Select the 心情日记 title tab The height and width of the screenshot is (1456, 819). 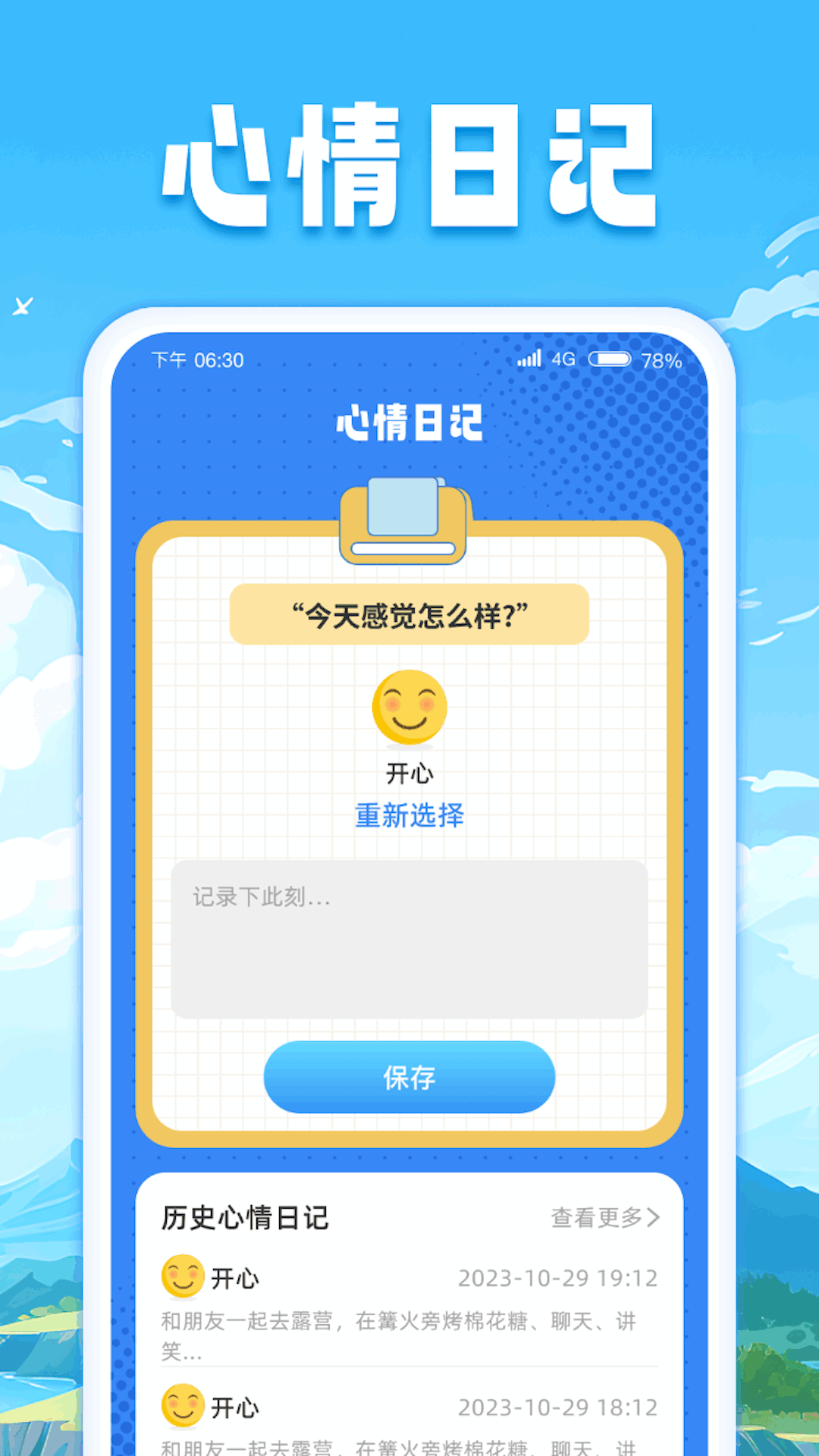(408, 425)
